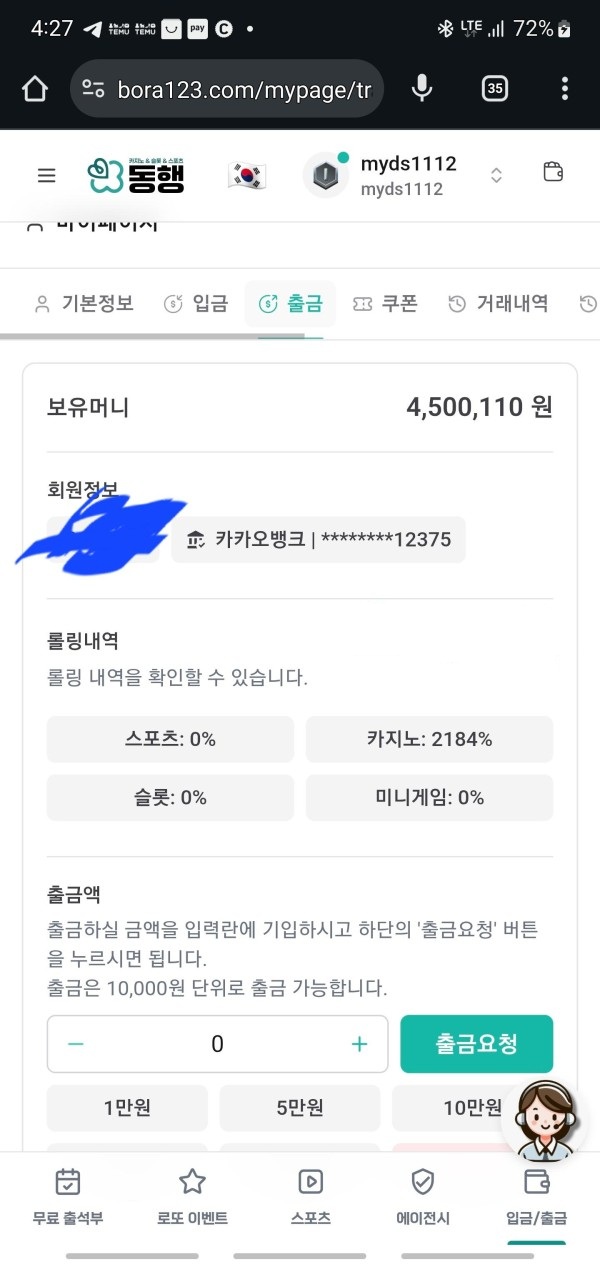Go to the 거래내역 tab
The image size is (600, 1267).
coord(498,303)
